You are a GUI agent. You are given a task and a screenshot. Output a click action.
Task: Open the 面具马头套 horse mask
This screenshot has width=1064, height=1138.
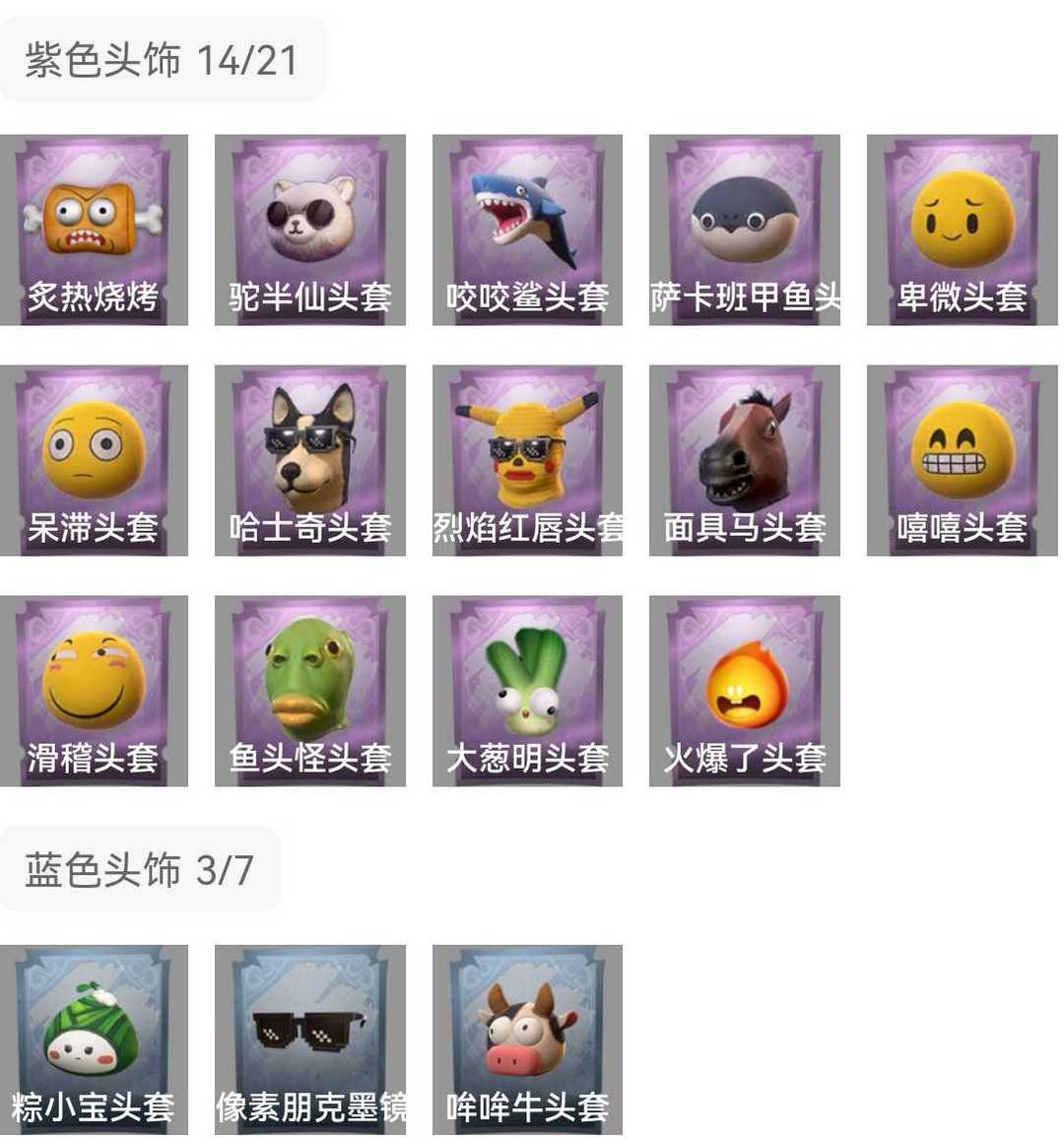click(x=745, y=460)
